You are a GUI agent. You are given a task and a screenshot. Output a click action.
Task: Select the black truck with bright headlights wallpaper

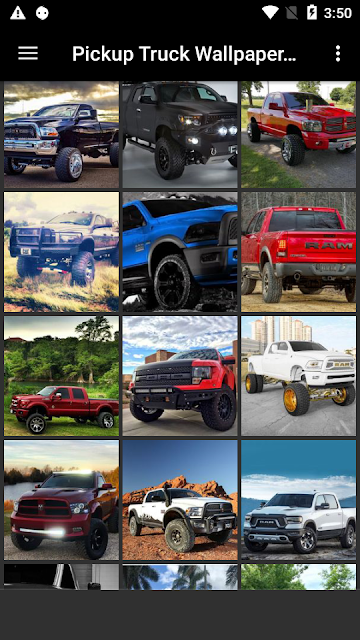(x=180, y=135)
